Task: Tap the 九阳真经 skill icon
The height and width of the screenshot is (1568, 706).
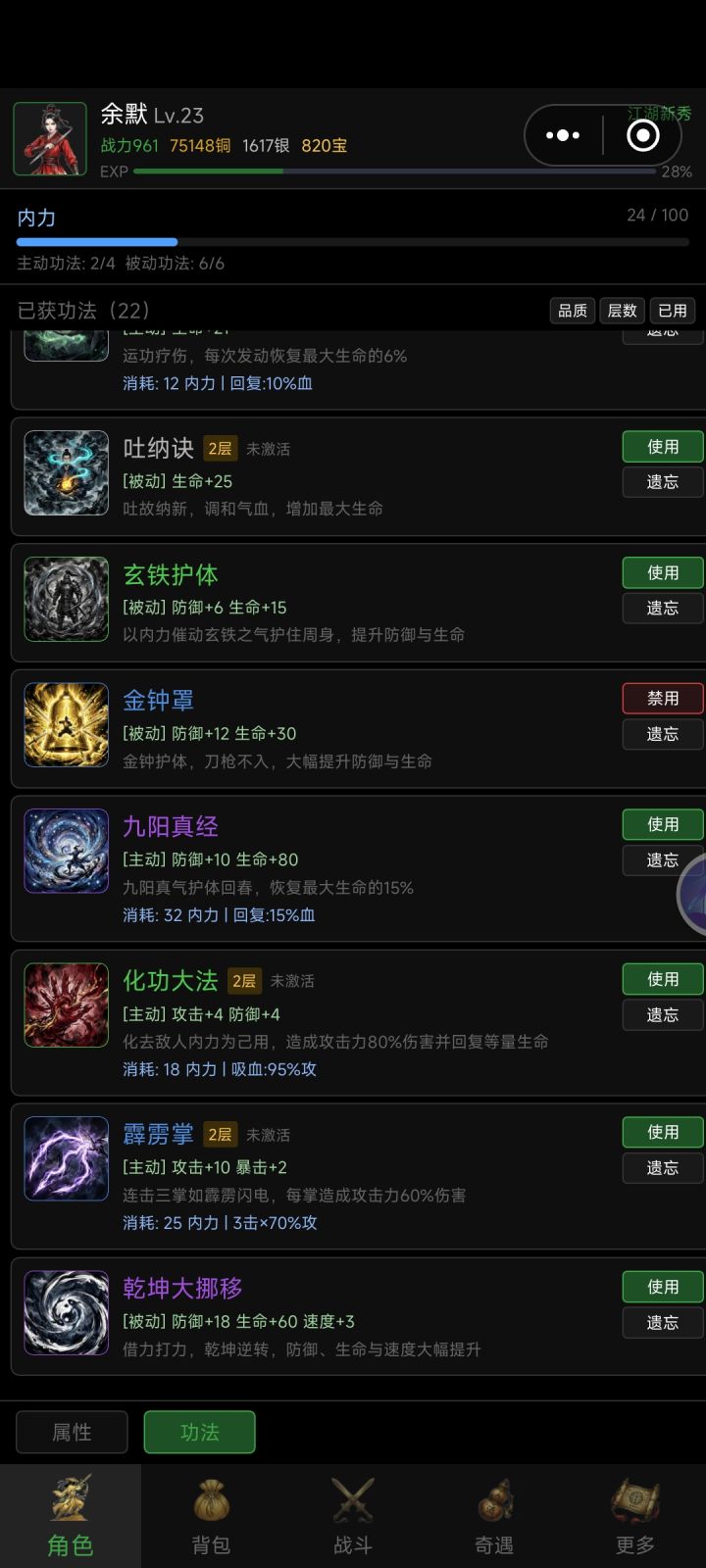Action: tap(66, 852)
